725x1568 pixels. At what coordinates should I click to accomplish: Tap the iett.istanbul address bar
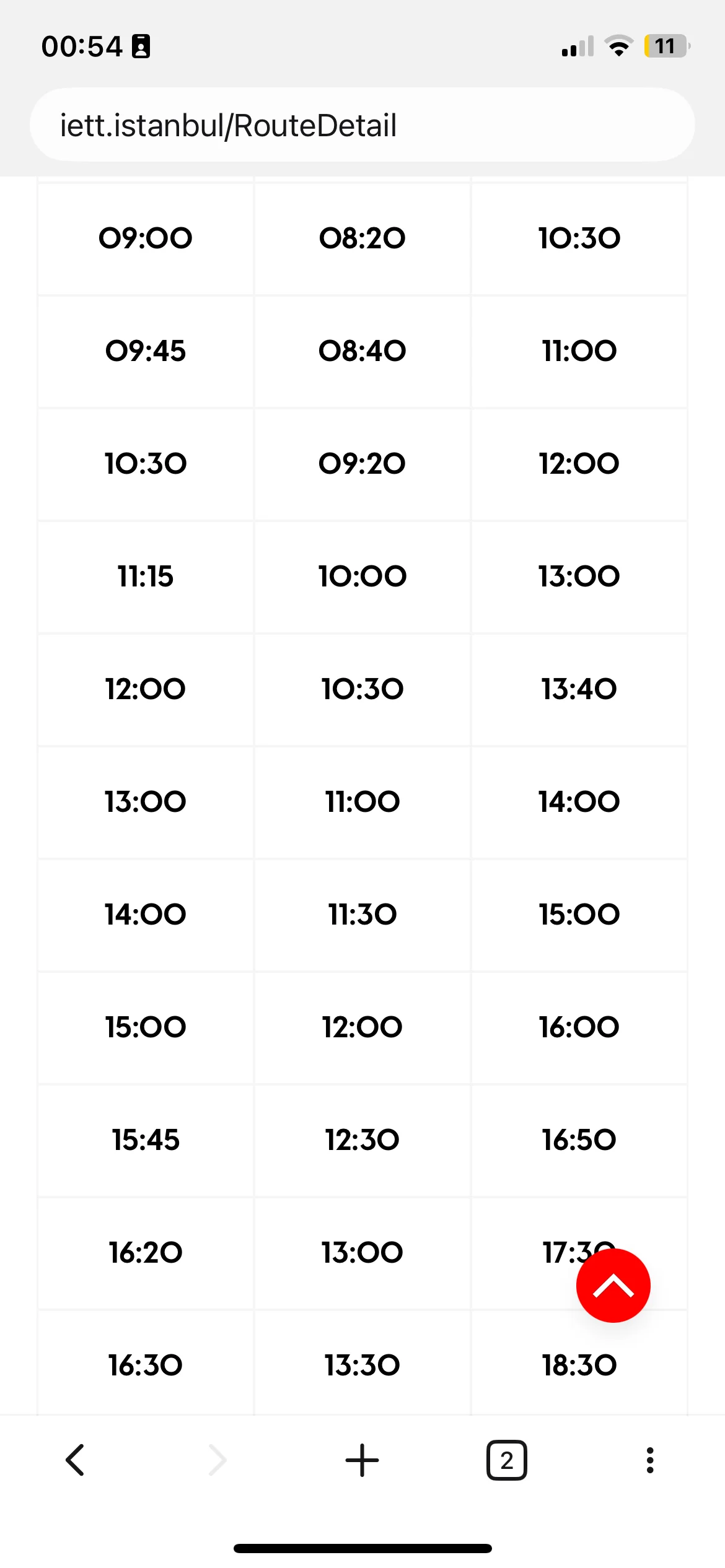pos(362,125)
